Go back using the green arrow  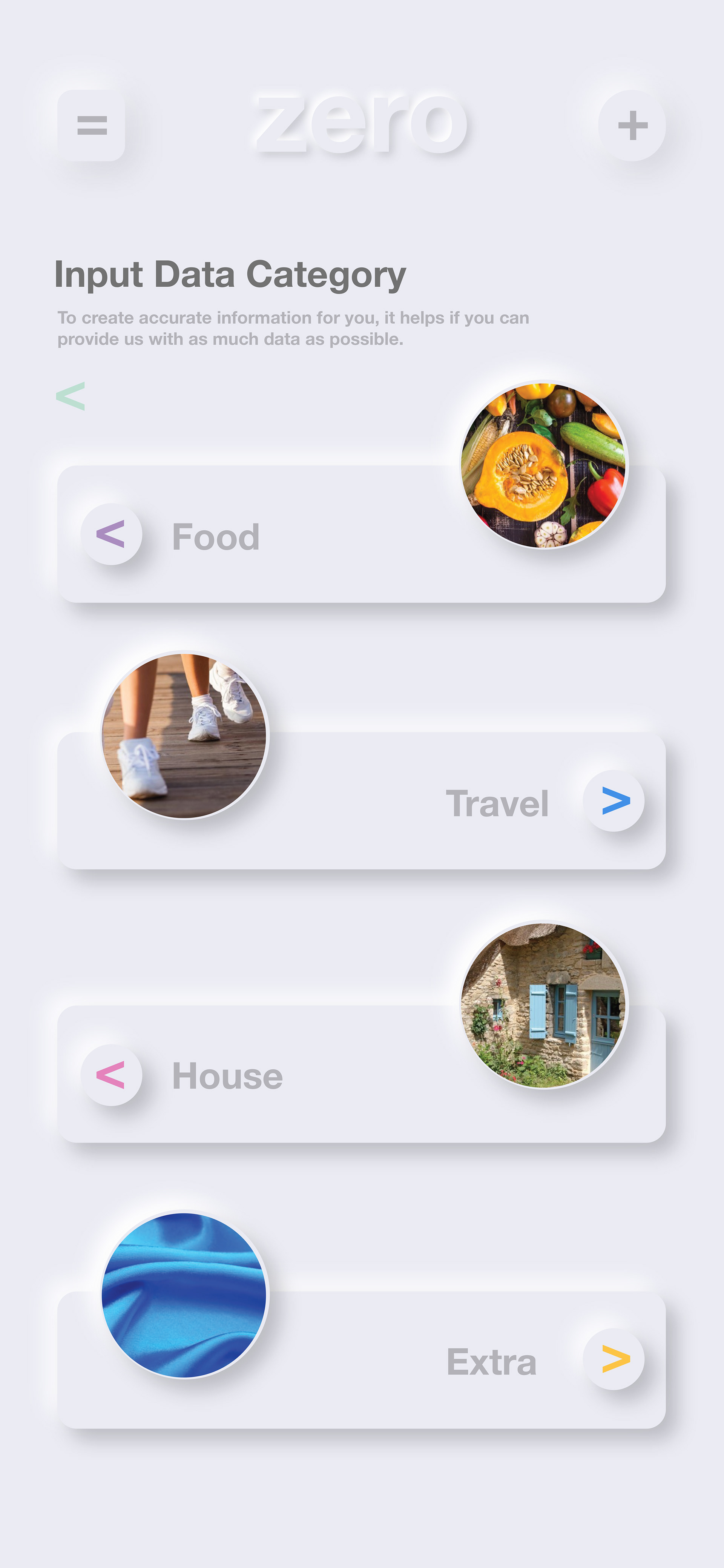[71, 396]
